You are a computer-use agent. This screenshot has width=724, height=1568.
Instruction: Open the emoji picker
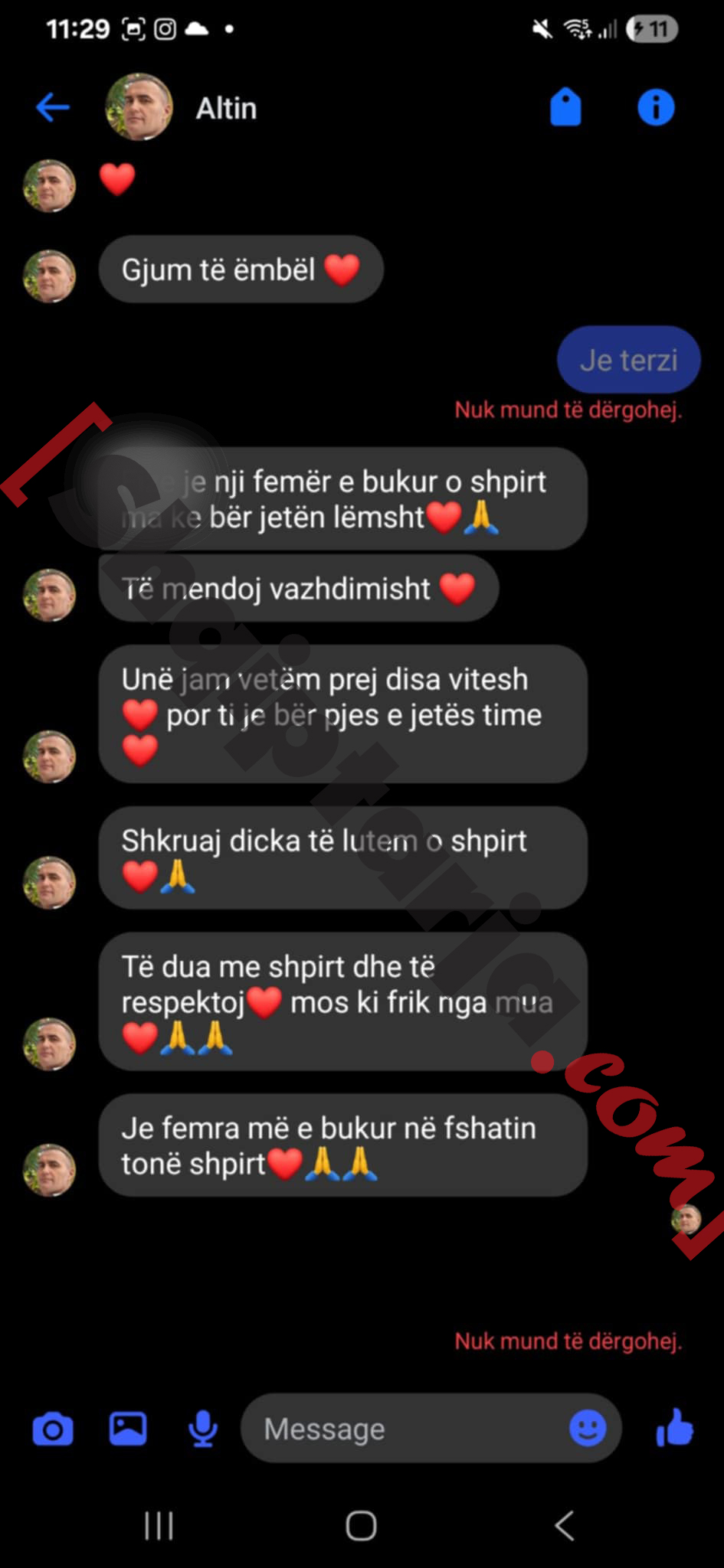tap(588, 1429)
